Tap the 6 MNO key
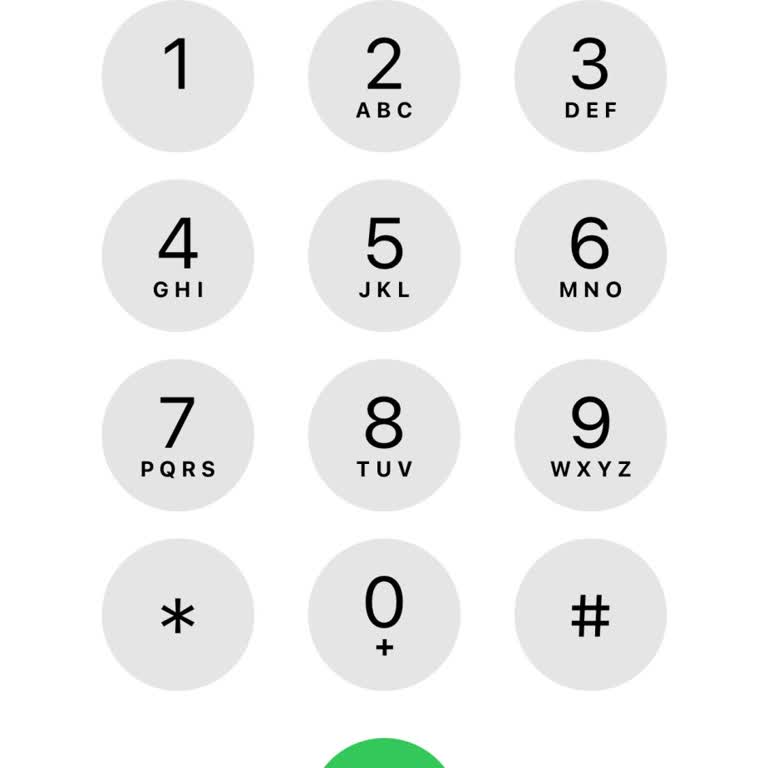This screenshot has width=768, height=768. click(x=590, y=256)
